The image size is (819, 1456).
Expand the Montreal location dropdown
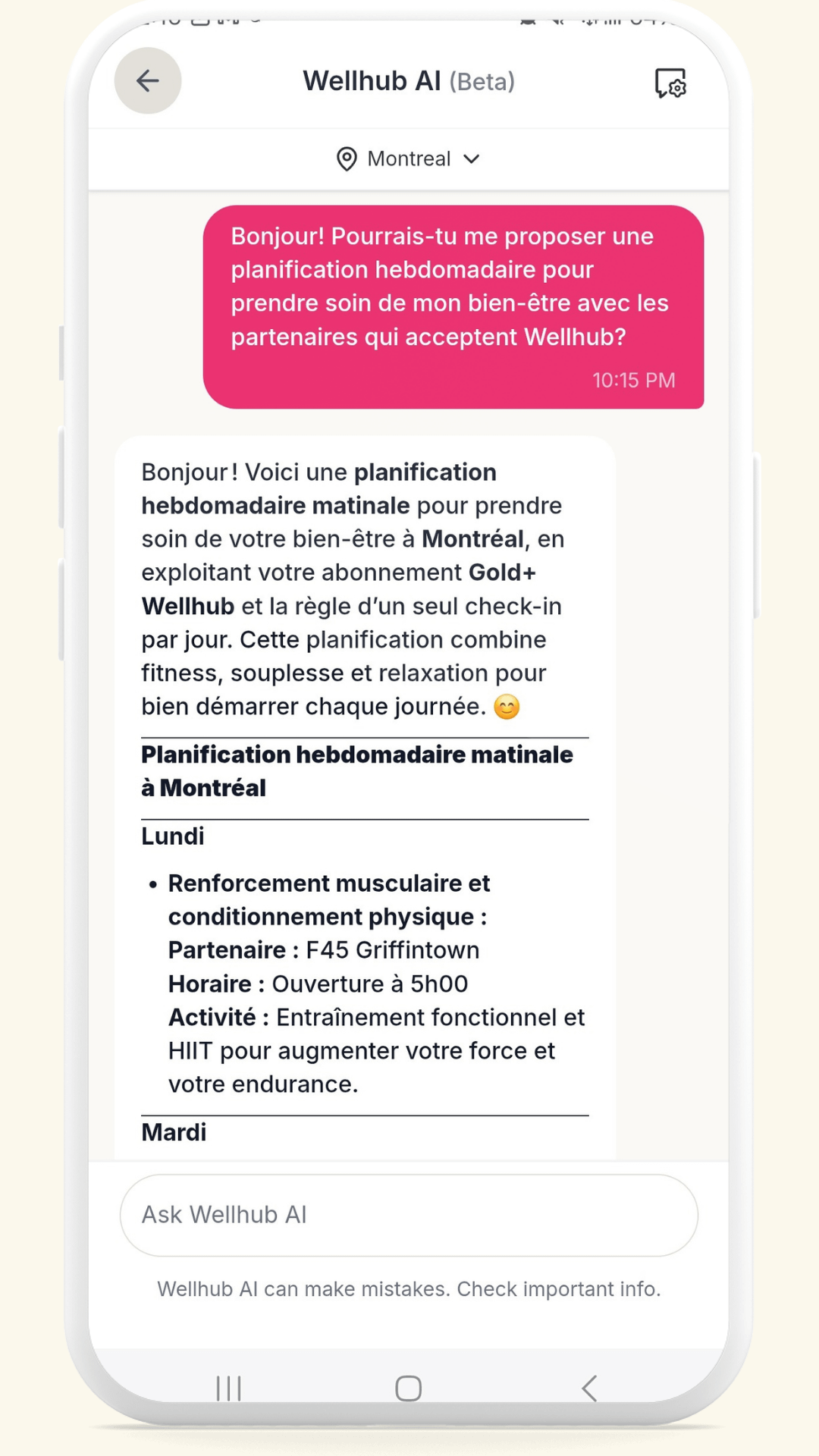[x=409, y=158]
